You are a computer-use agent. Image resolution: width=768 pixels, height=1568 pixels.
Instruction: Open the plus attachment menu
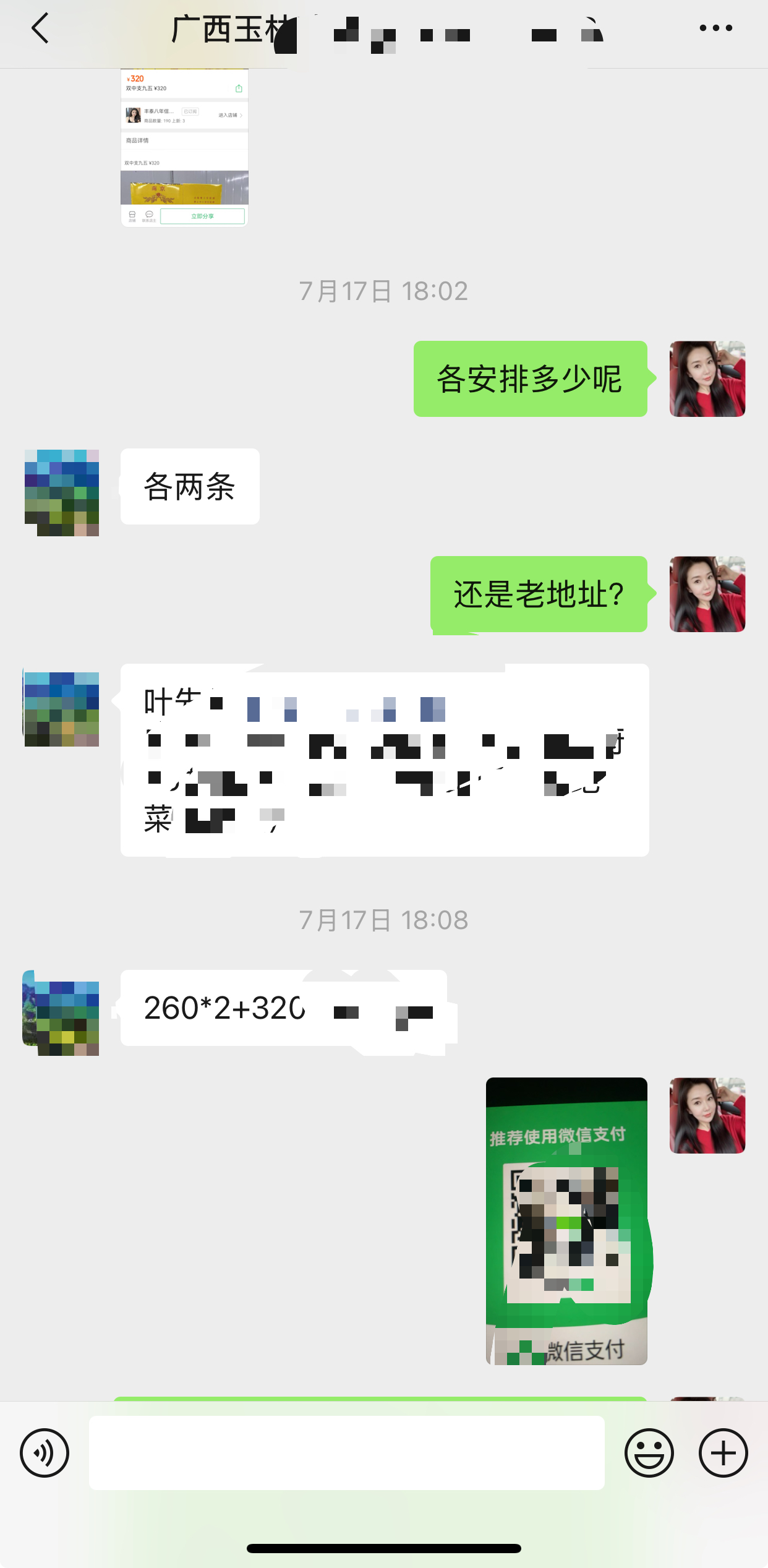[722, 1452]
